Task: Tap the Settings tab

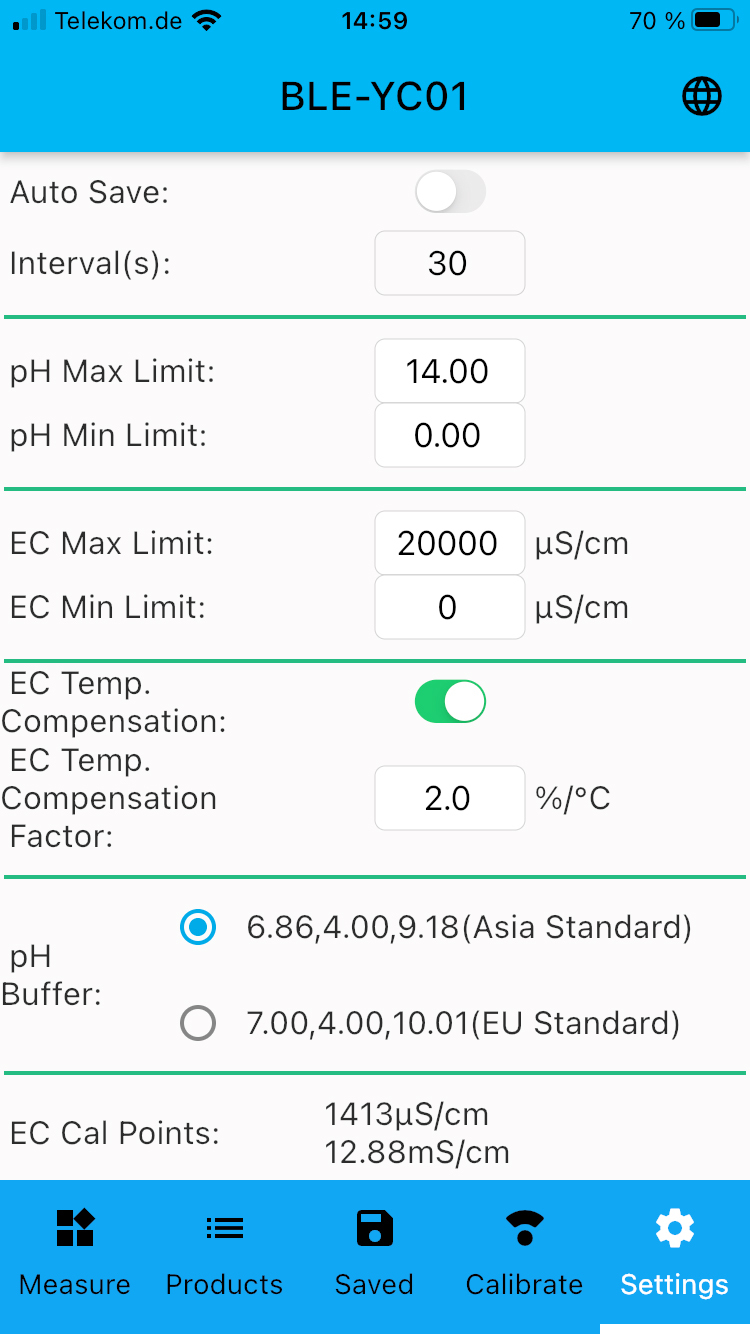Action: click(674, 1252)
